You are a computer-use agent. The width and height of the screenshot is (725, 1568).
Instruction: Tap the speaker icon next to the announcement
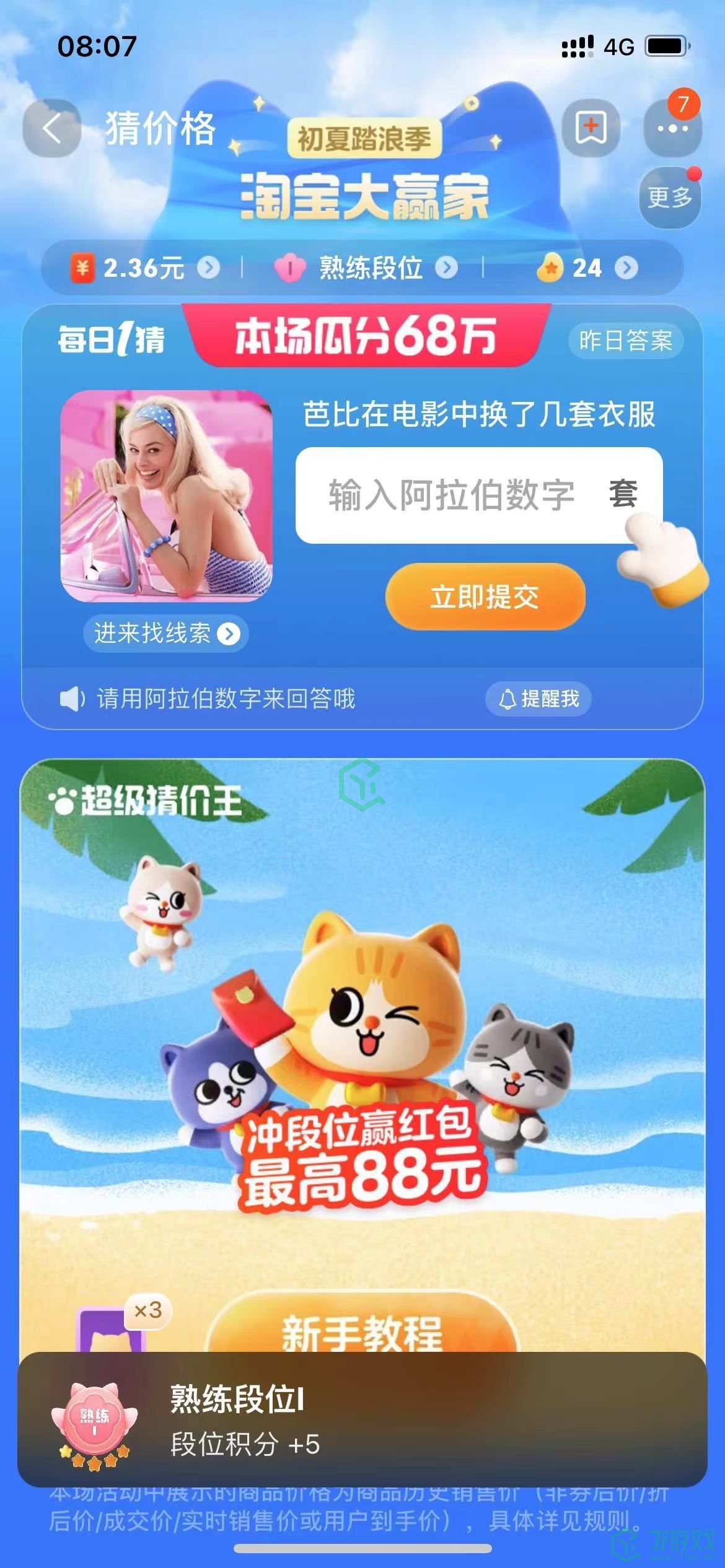[x=74, y=697]
